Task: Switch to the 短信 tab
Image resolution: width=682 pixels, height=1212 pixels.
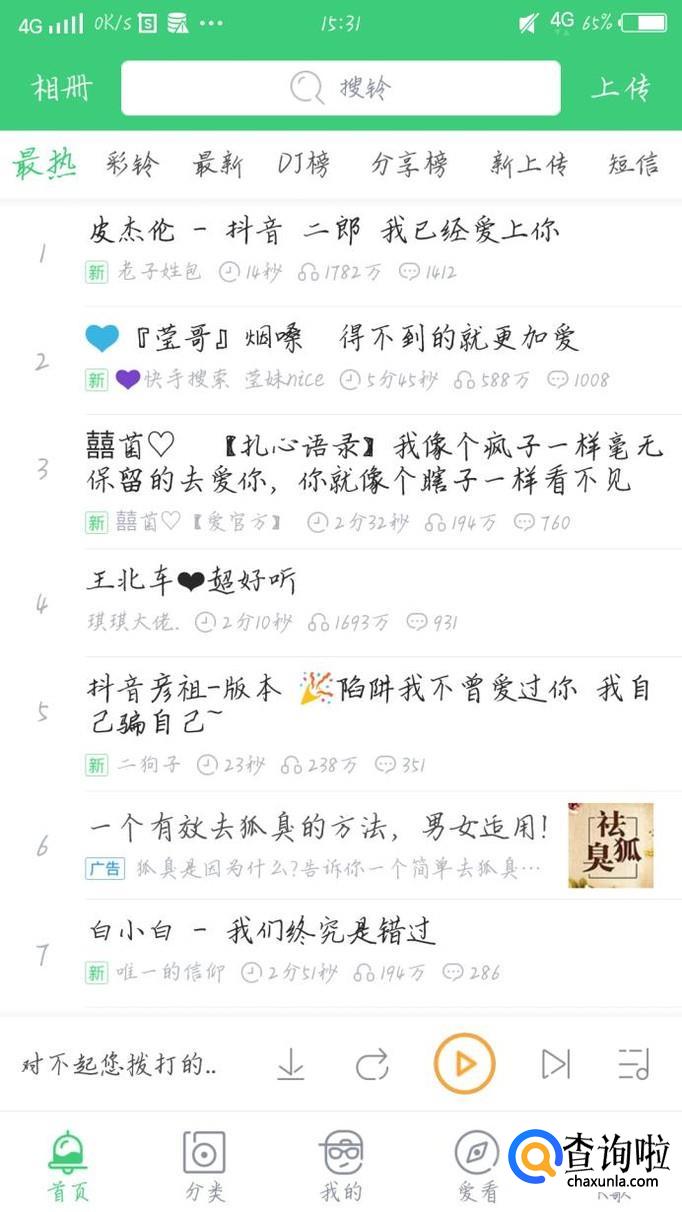Action: (x=634, y=164)
